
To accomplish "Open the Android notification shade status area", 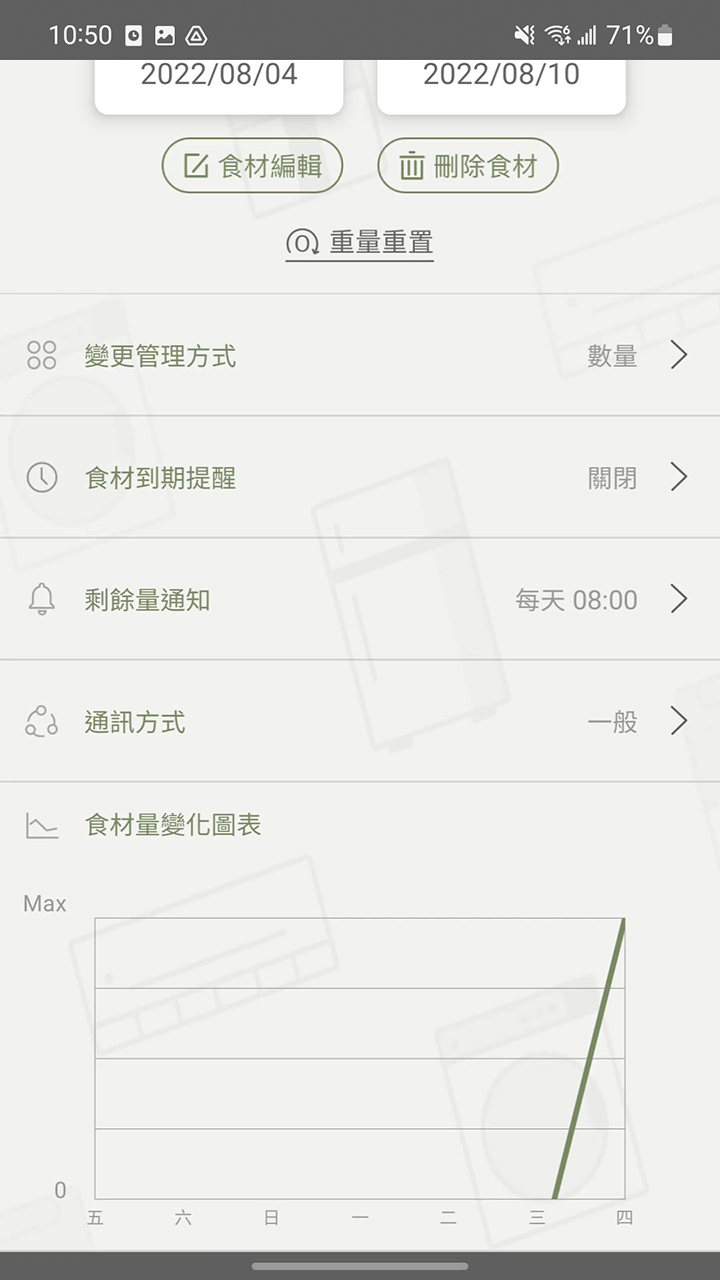I will [x=360, y=30].
